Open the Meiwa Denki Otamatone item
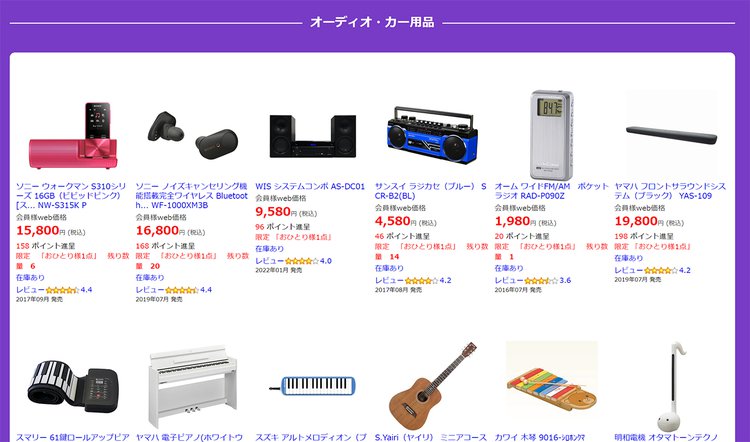750x442 pixels. click(671, 437)
